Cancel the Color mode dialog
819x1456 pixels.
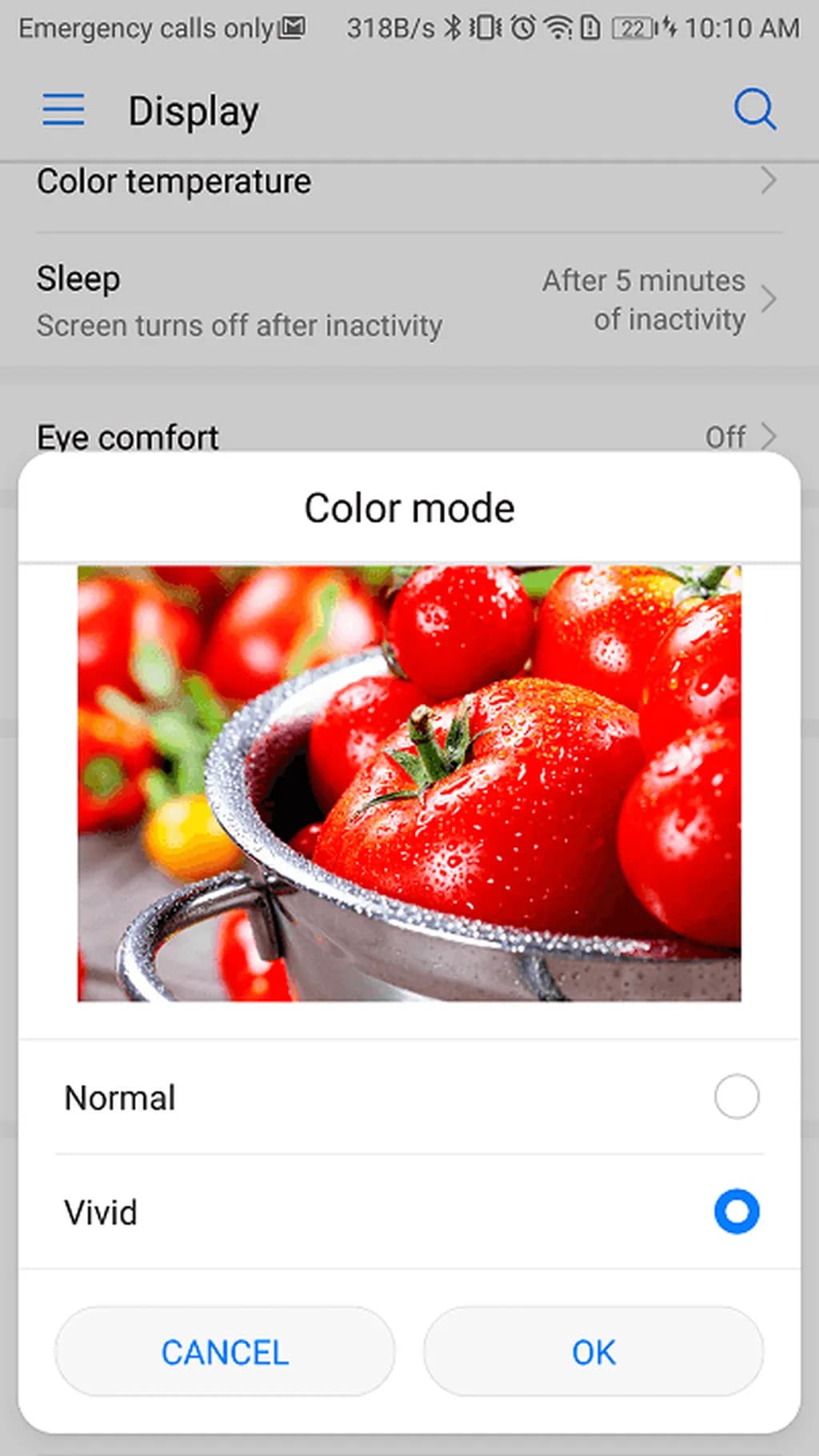225,1352
